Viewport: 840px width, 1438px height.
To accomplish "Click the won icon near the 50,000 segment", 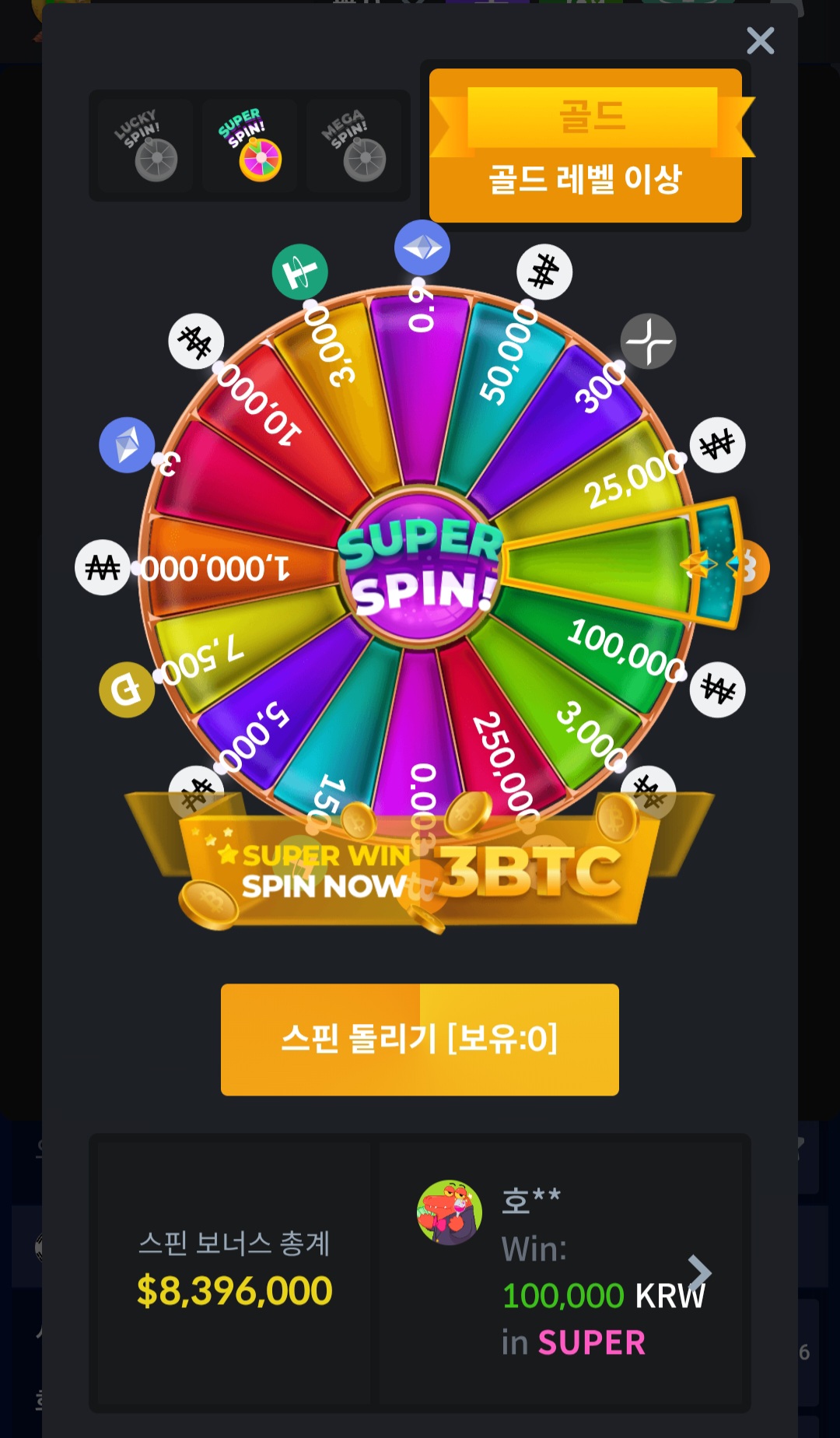I will pos(544,272).
